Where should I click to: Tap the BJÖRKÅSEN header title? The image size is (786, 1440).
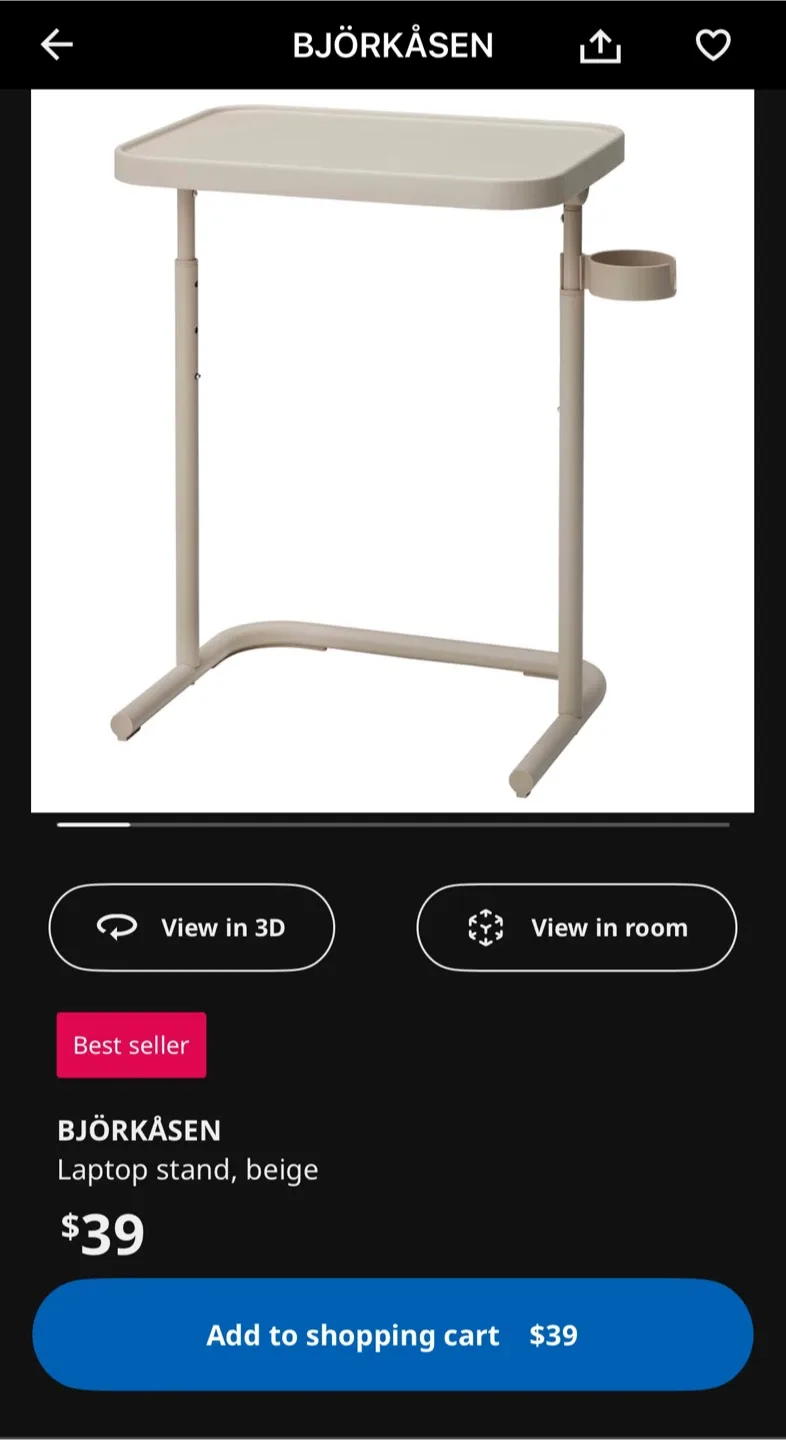click(x=393, y=44)
